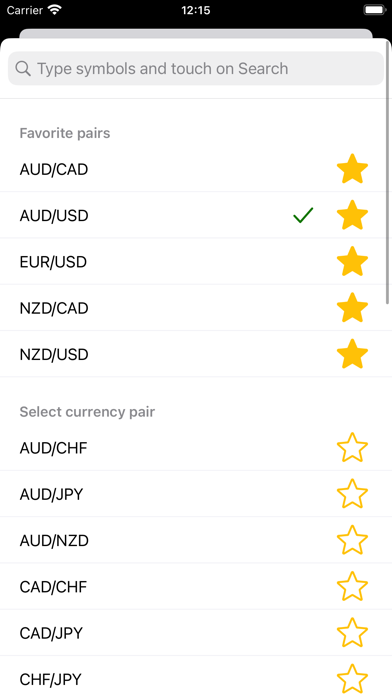The width and height of the screenshot is (392, 696).
Task: Favorite the CAD/JPY pair
Action: 352,633
